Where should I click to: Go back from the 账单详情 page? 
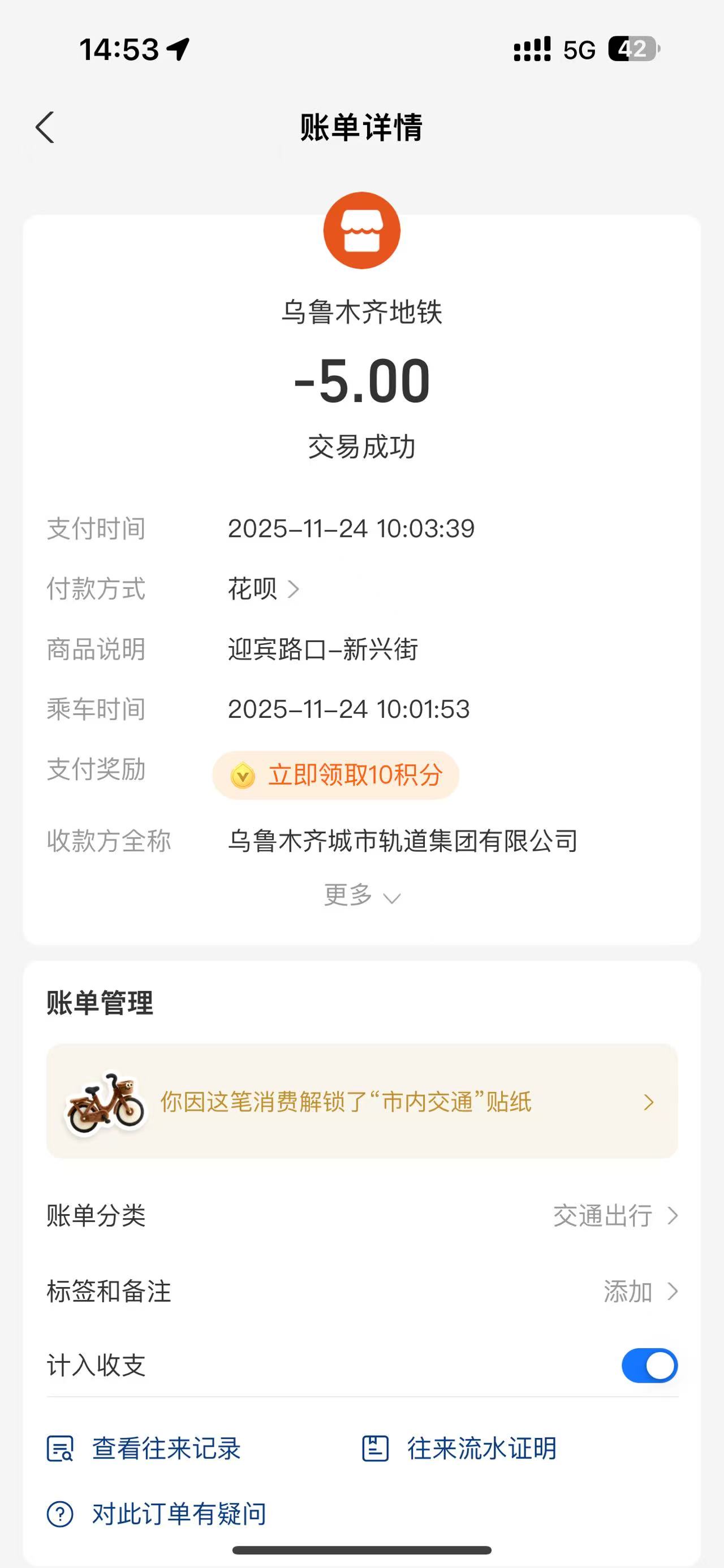pos(45,127)
